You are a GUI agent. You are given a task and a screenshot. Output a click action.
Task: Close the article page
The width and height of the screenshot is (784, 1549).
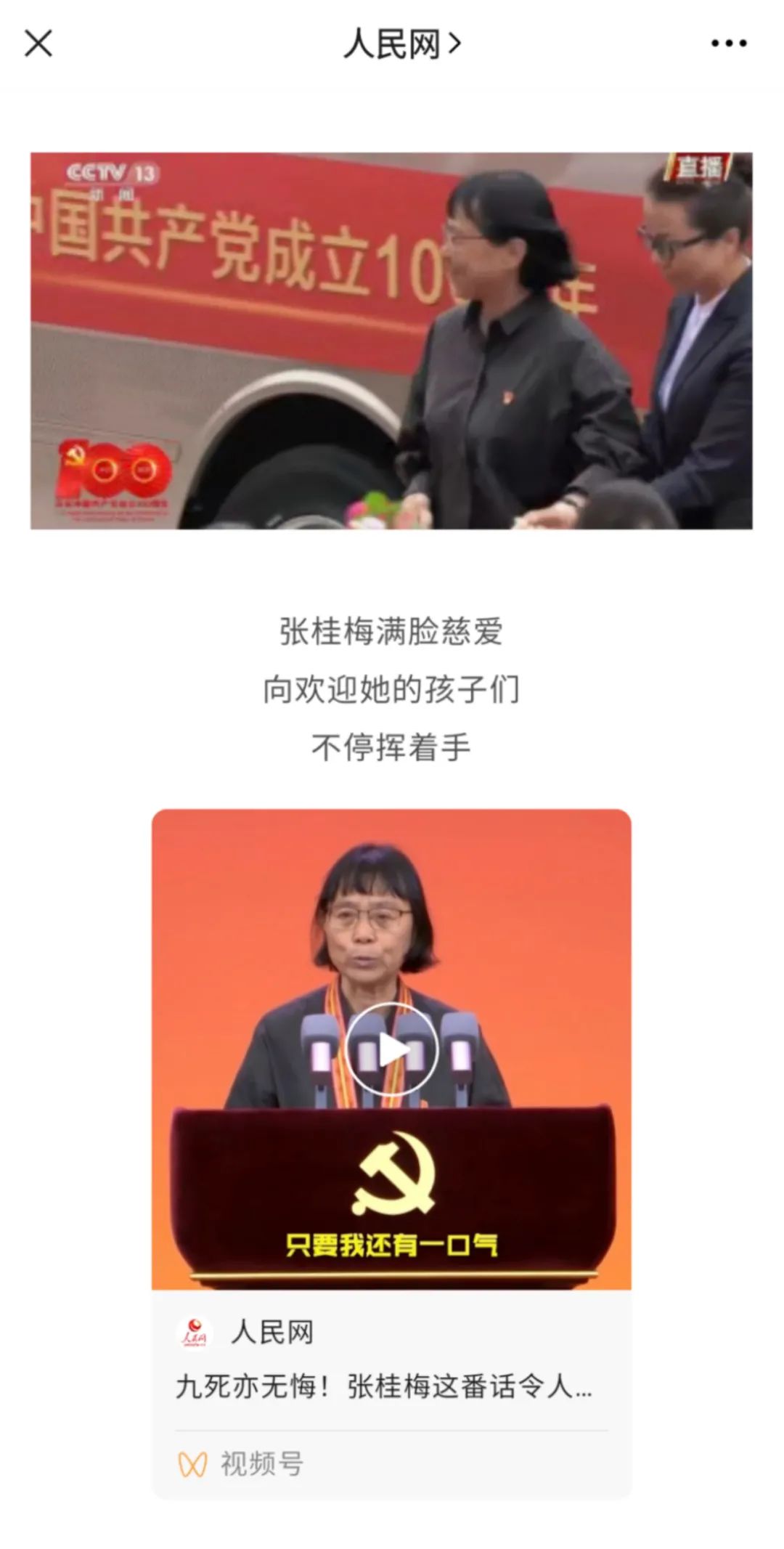tap(38, 44)
